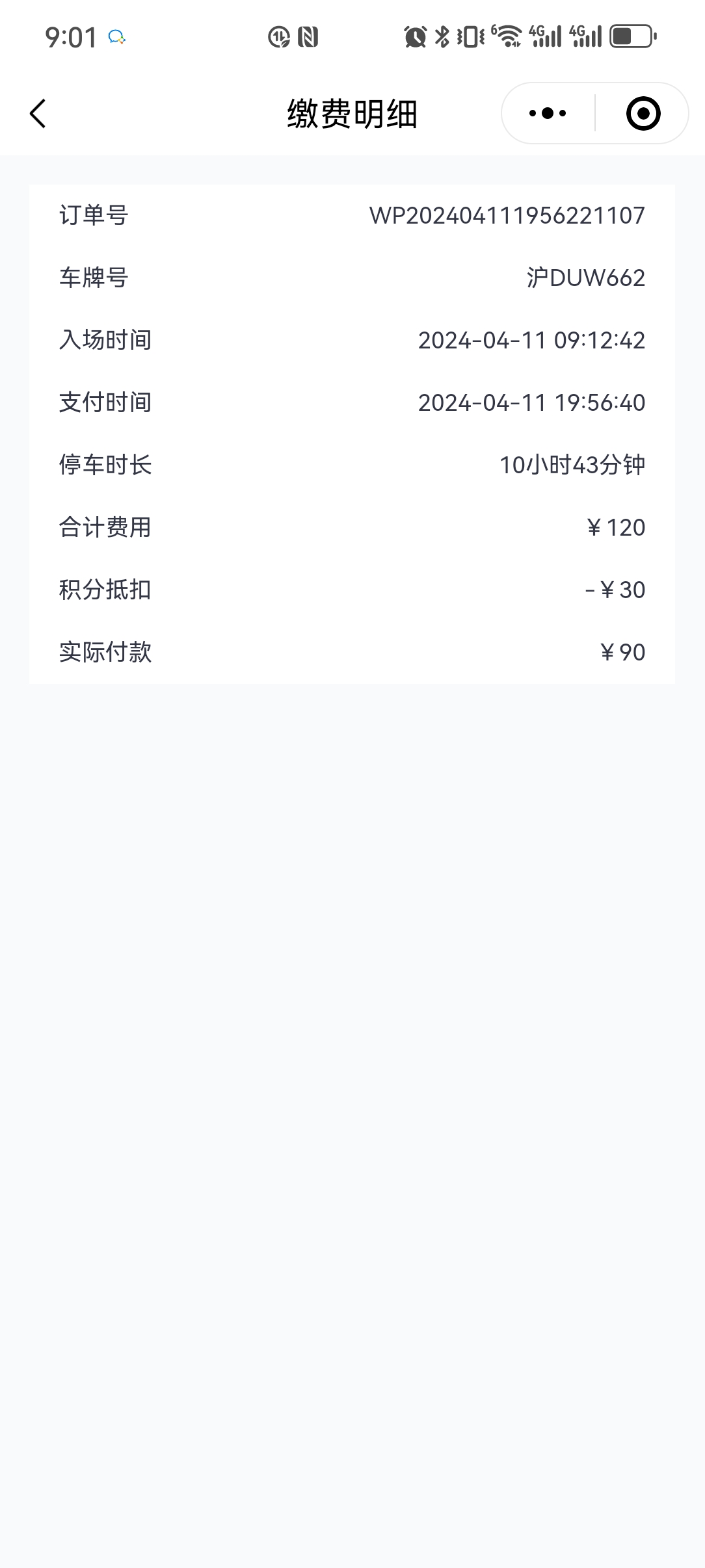Open the mini program three-dot menu
The image size is (705, 1568).
click(x=548, y=114)
